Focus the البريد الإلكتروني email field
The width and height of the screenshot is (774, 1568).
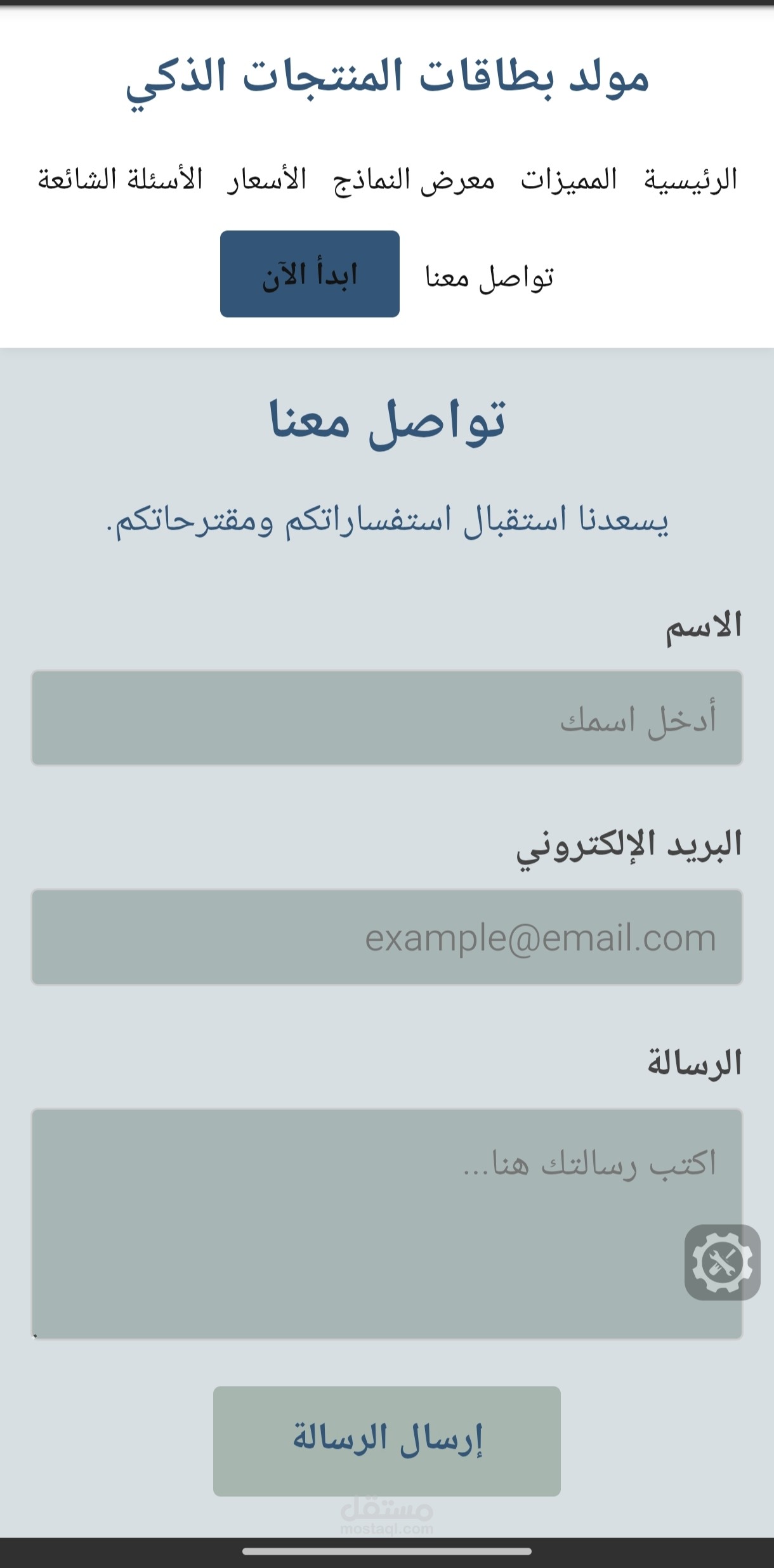387,937
